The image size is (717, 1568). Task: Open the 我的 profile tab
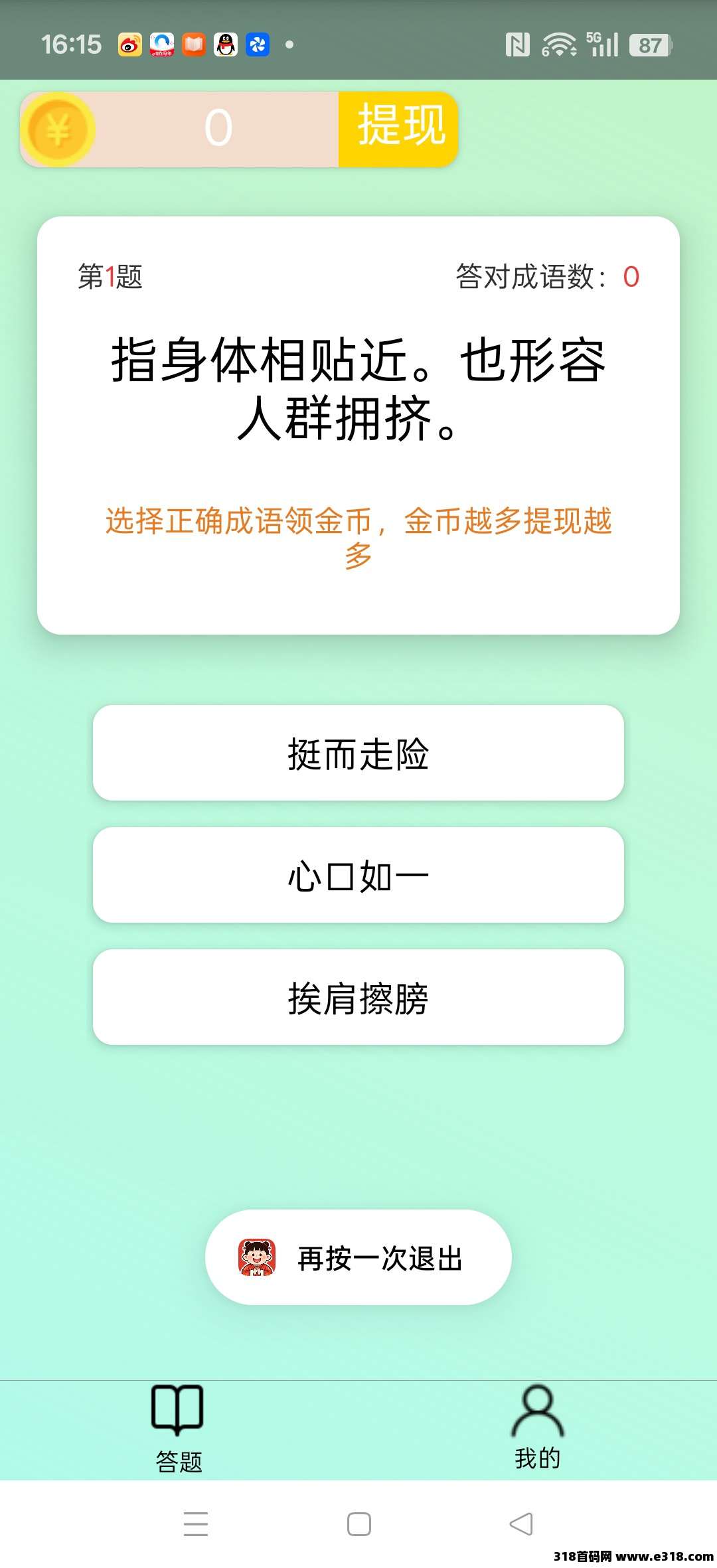click(538, 1429)
